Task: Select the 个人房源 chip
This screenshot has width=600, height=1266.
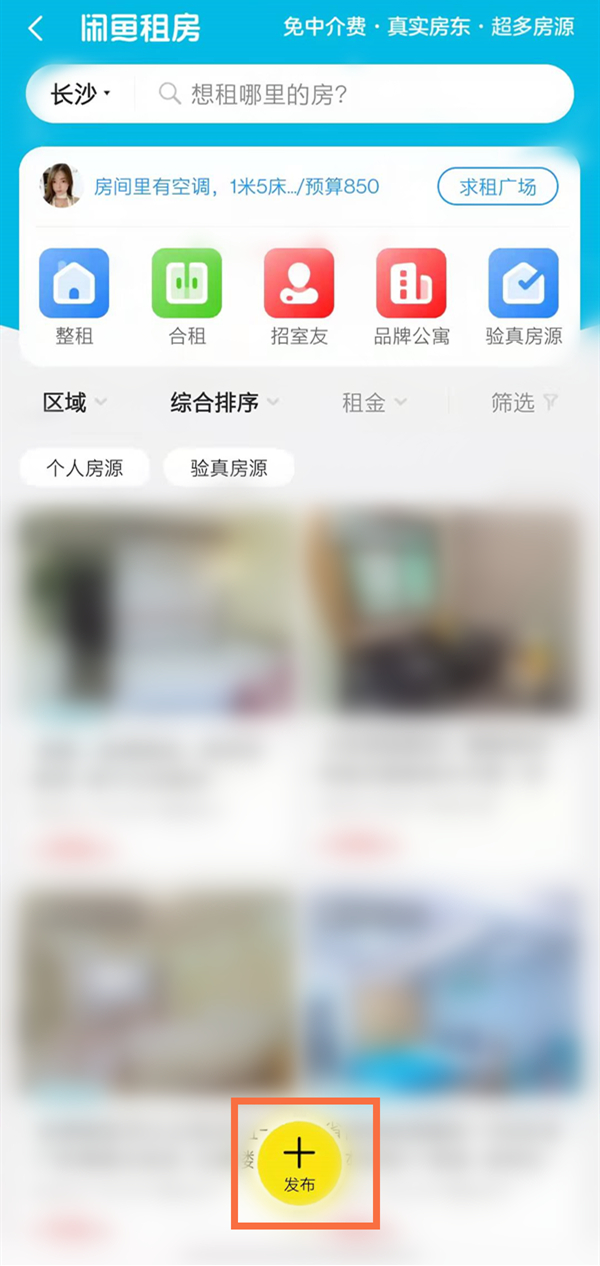Action: click(x=85, y=467)
